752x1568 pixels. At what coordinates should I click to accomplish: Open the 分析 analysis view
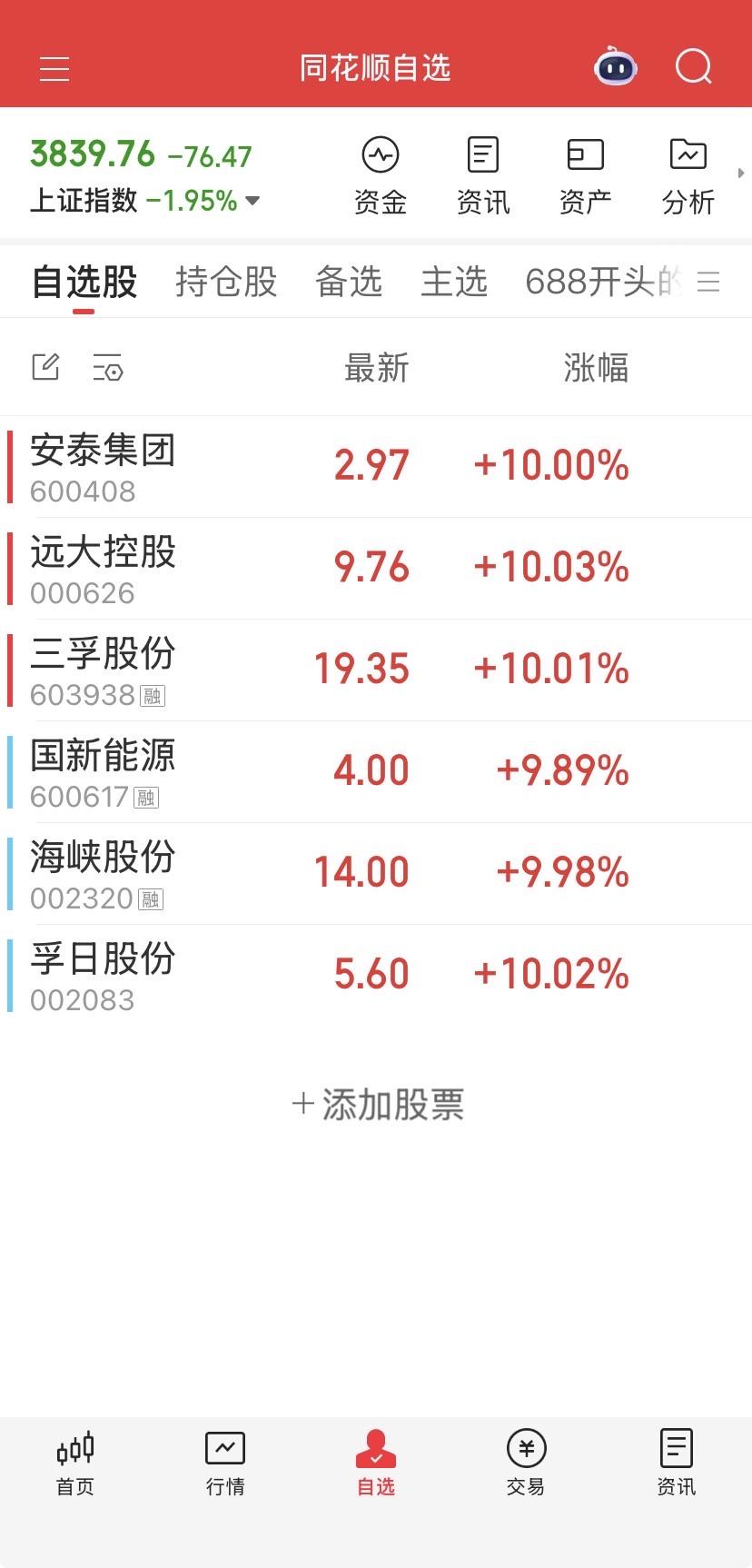688,174
